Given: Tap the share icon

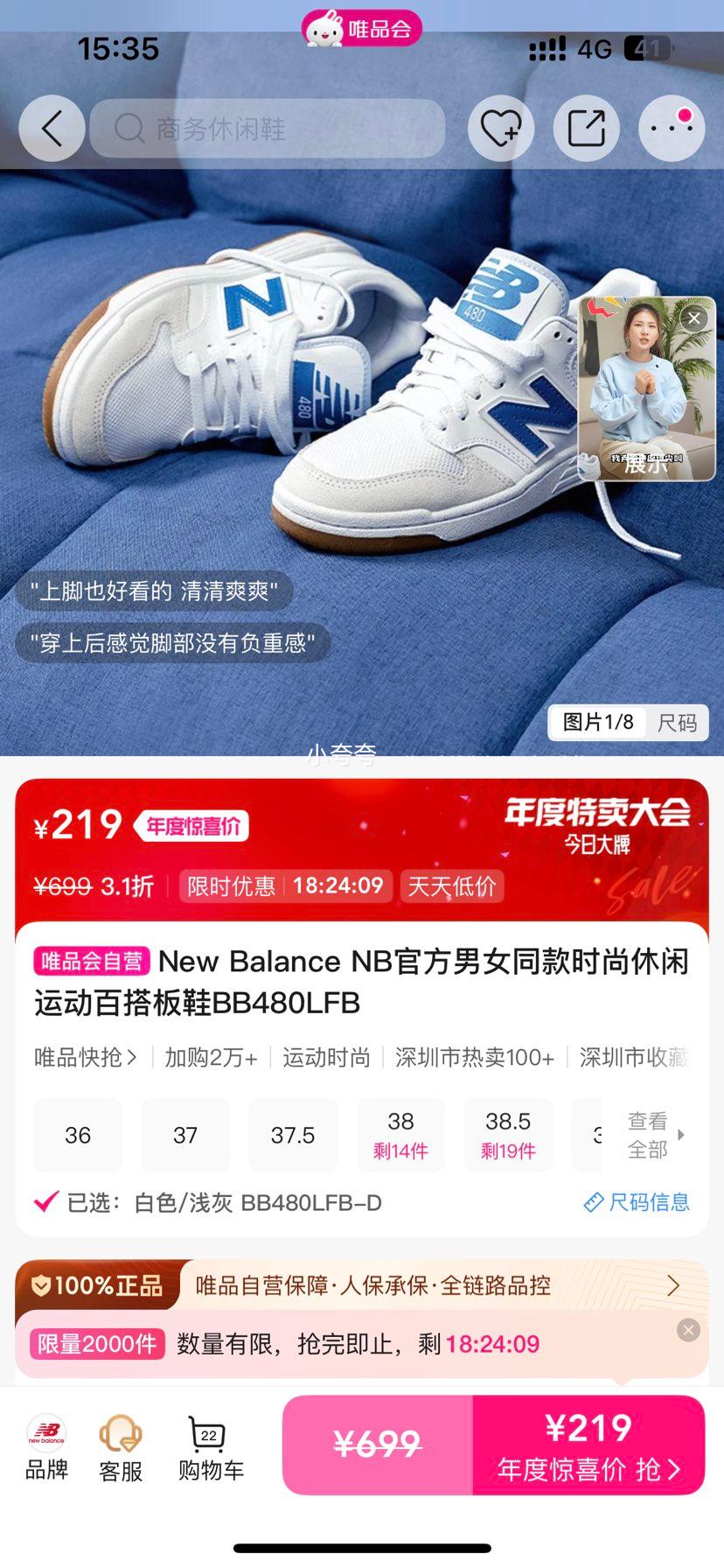Looking at the screenshot, I should click(586, 128).
